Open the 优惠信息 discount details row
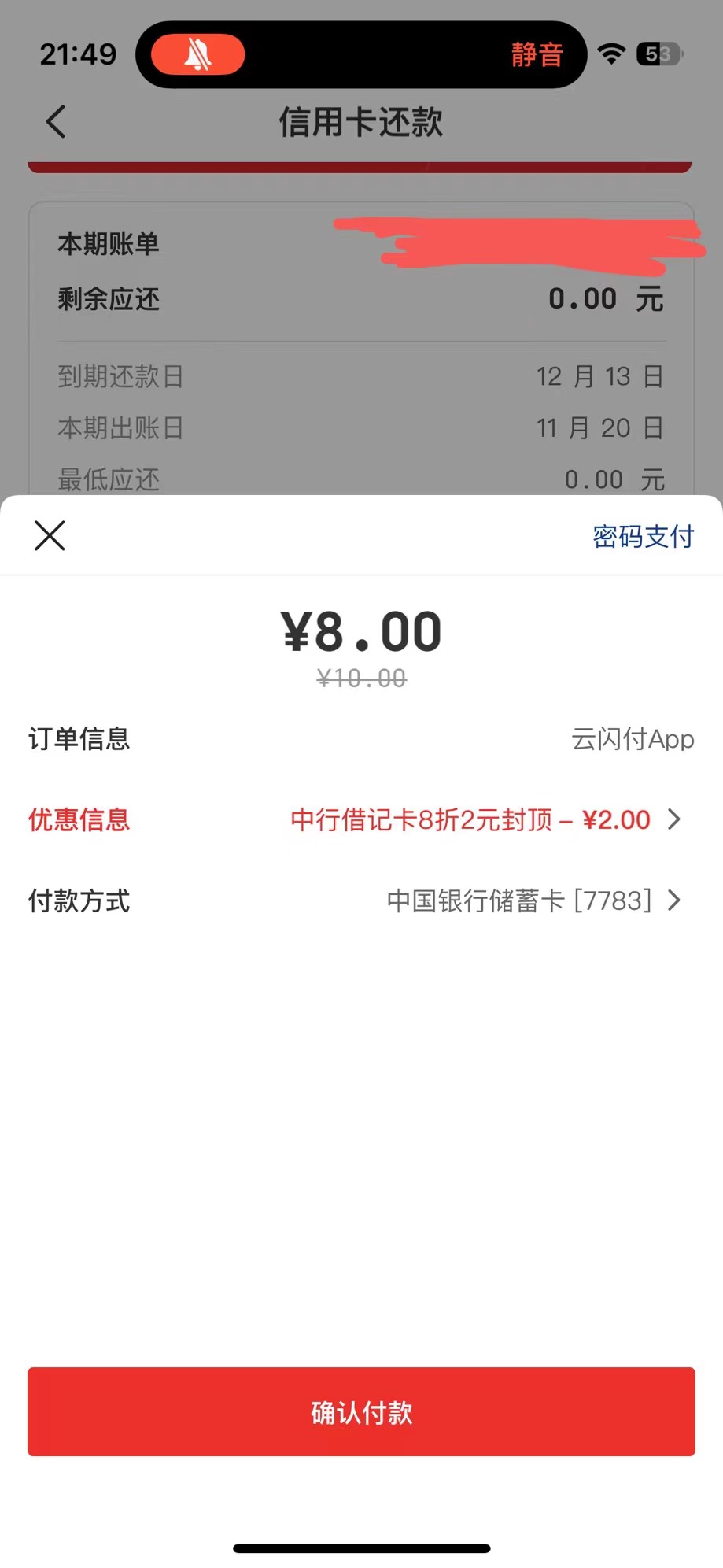The image size is (723, 1568). pyautogui.click(x=361, y=820)
